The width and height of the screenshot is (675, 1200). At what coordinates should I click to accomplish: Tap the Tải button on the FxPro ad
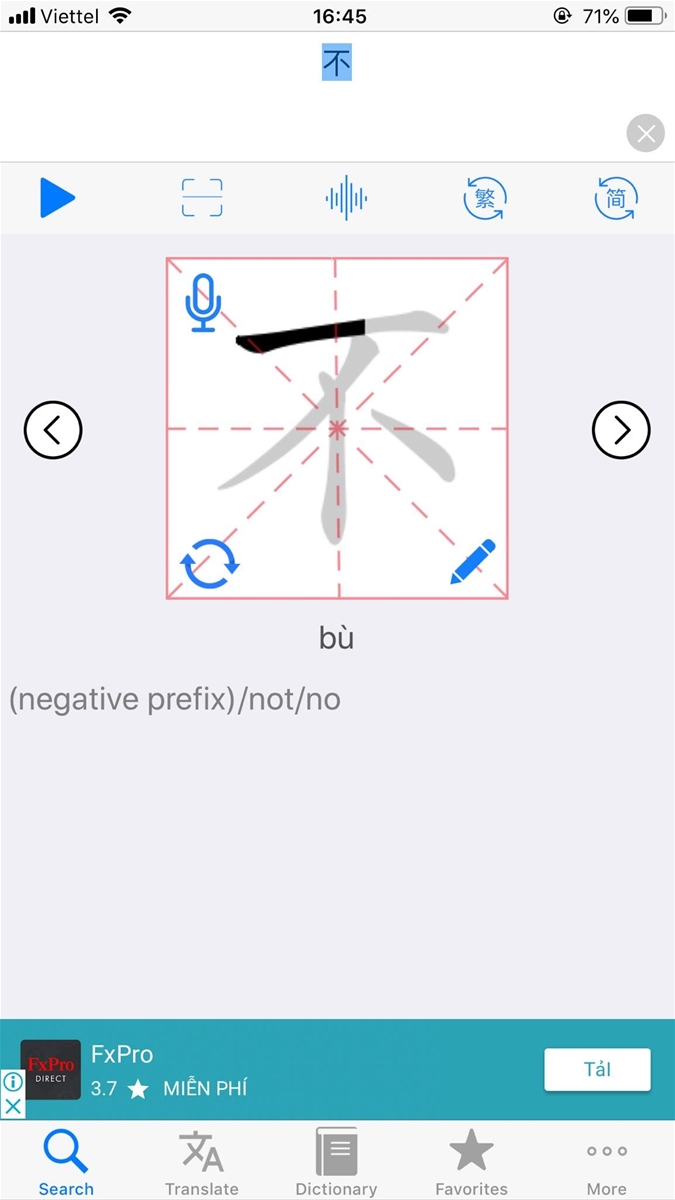(x=597, y=1070)
